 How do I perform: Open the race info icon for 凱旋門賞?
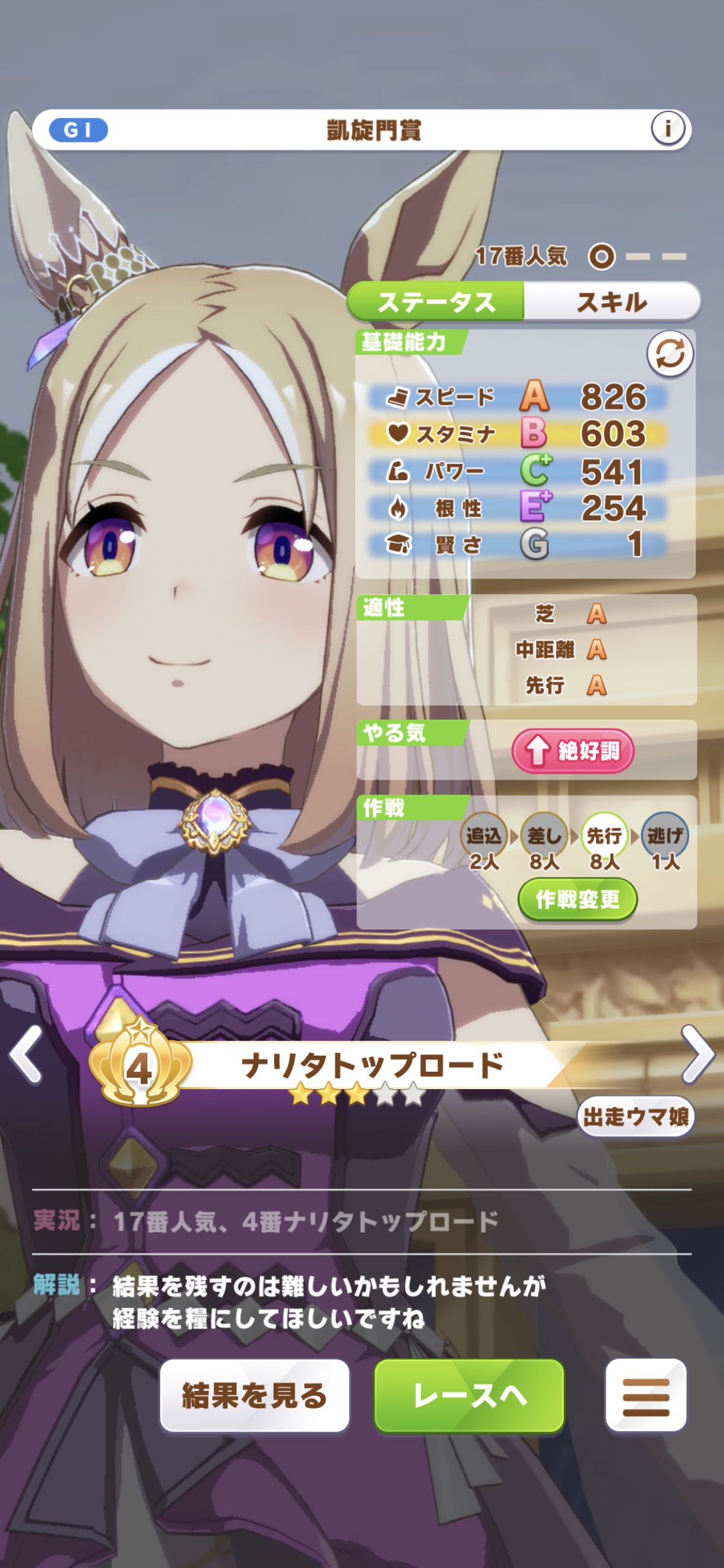click(x=667, y=129)
